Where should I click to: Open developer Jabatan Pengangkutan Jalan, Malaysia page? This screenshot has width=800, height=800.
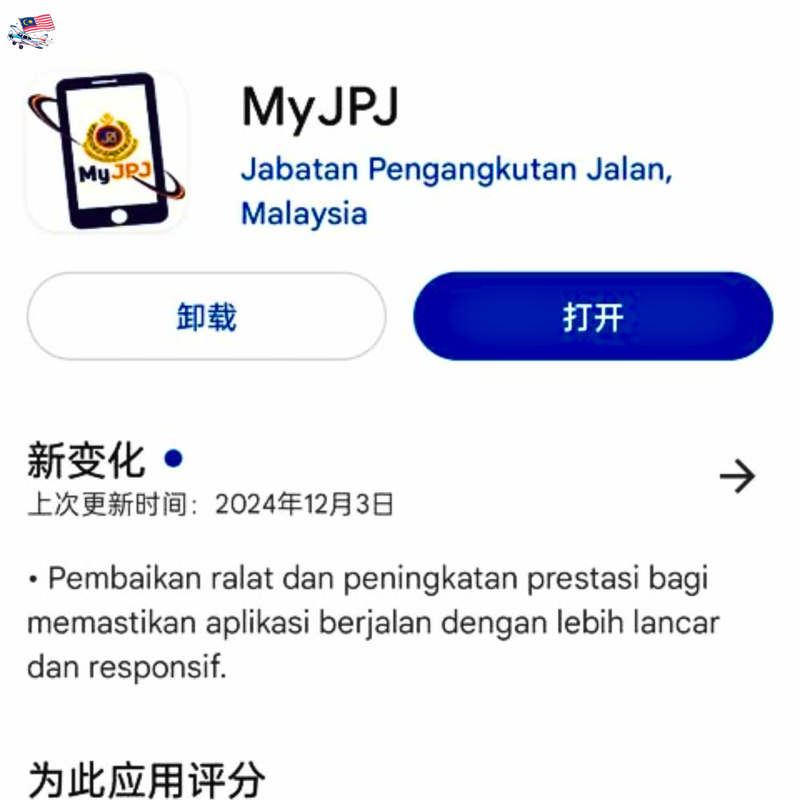coord(455,172)
